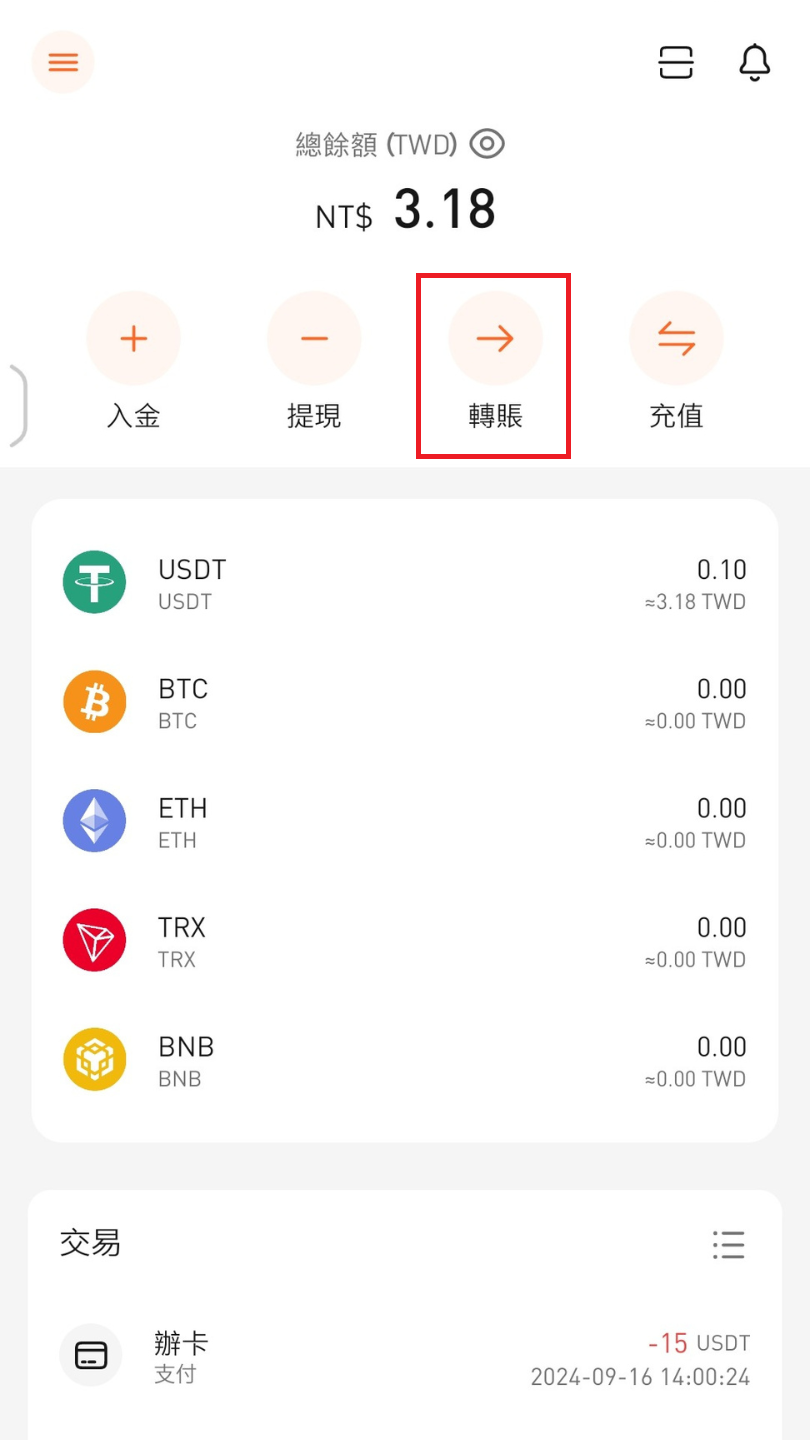This screenshot has width=810, height=1440.
Task: Tap the 提現 withdraw button
Action: coord(314,339)
